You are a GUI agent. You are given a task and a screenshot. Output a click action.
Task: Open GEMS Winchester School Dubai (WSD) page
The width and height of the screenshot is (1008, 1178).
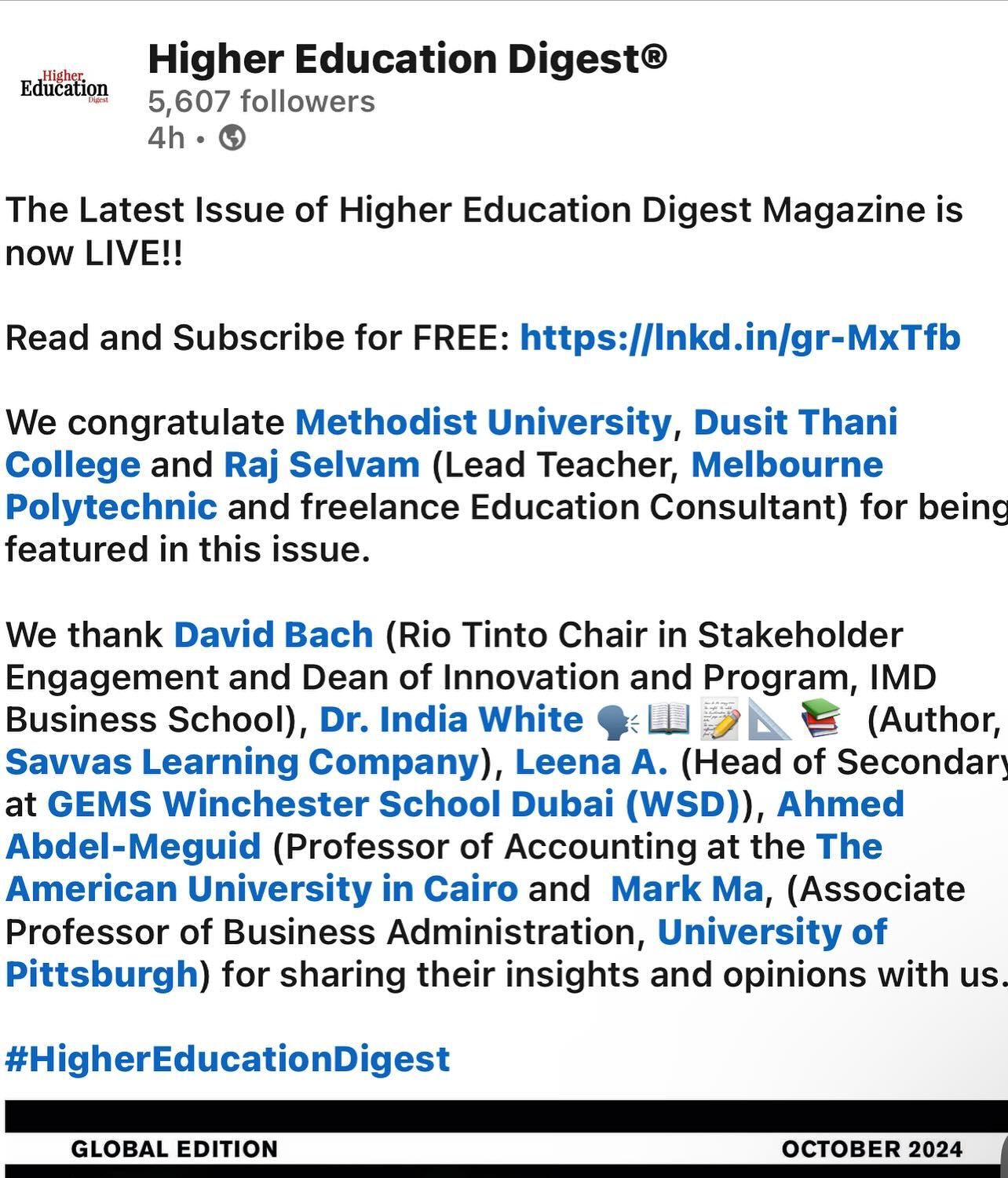pos(394,804)
